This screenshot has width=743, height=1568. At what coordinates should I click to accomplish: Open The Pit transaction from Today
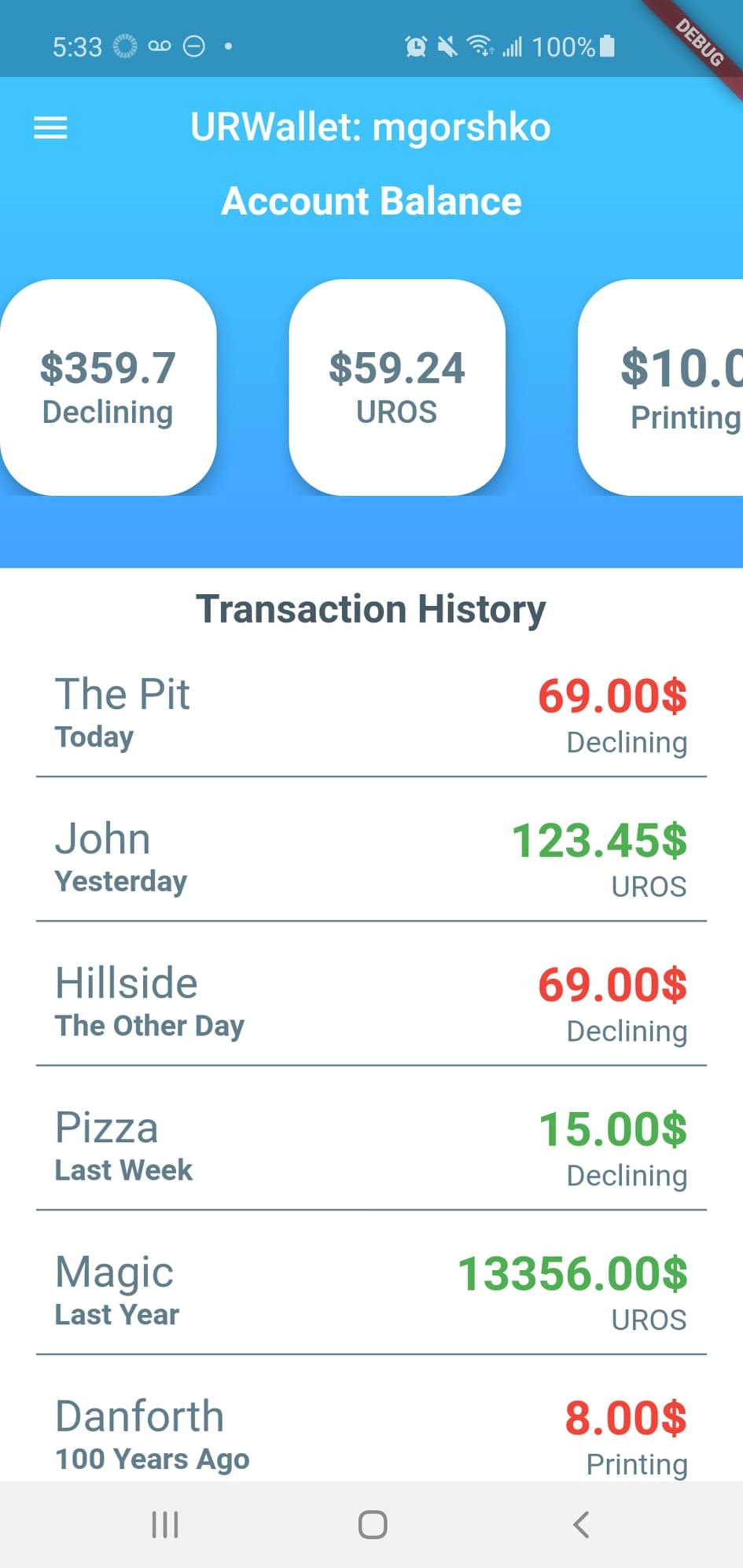(x=371, y=714)
